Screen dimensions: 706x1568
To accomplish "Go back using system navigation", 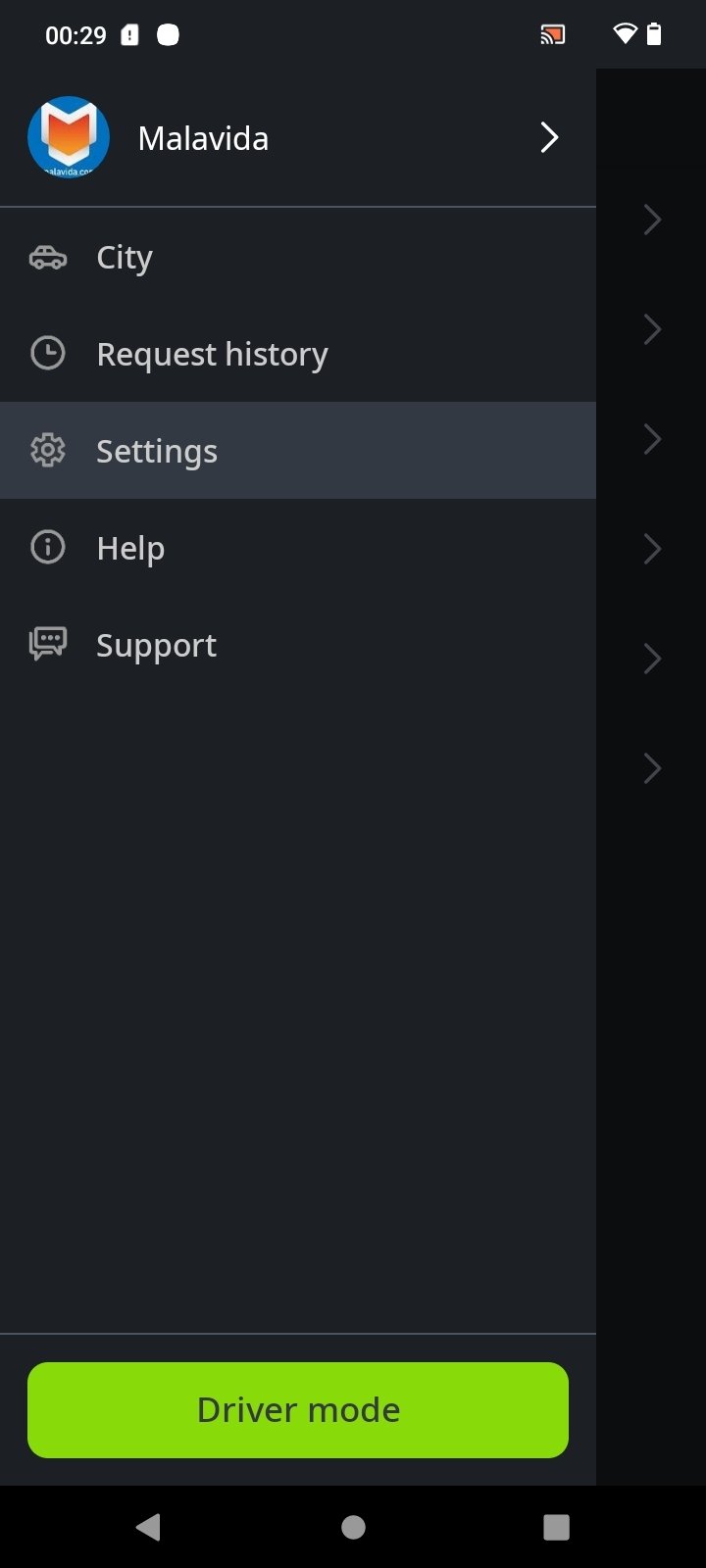I will (148, 1526).
